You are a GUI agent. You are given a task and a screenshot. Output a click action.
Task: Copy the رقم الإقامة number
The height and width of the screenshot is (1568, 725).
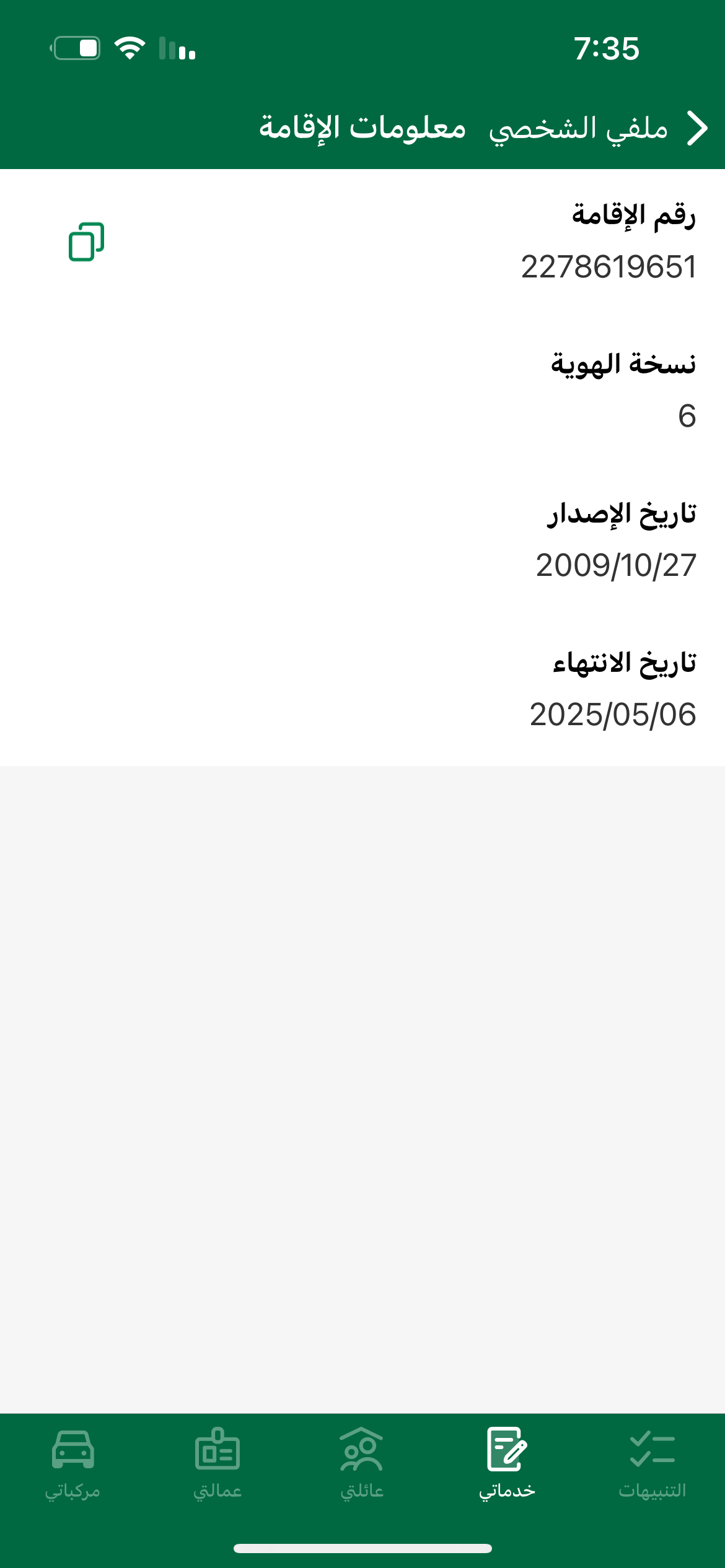pos(86,242)
